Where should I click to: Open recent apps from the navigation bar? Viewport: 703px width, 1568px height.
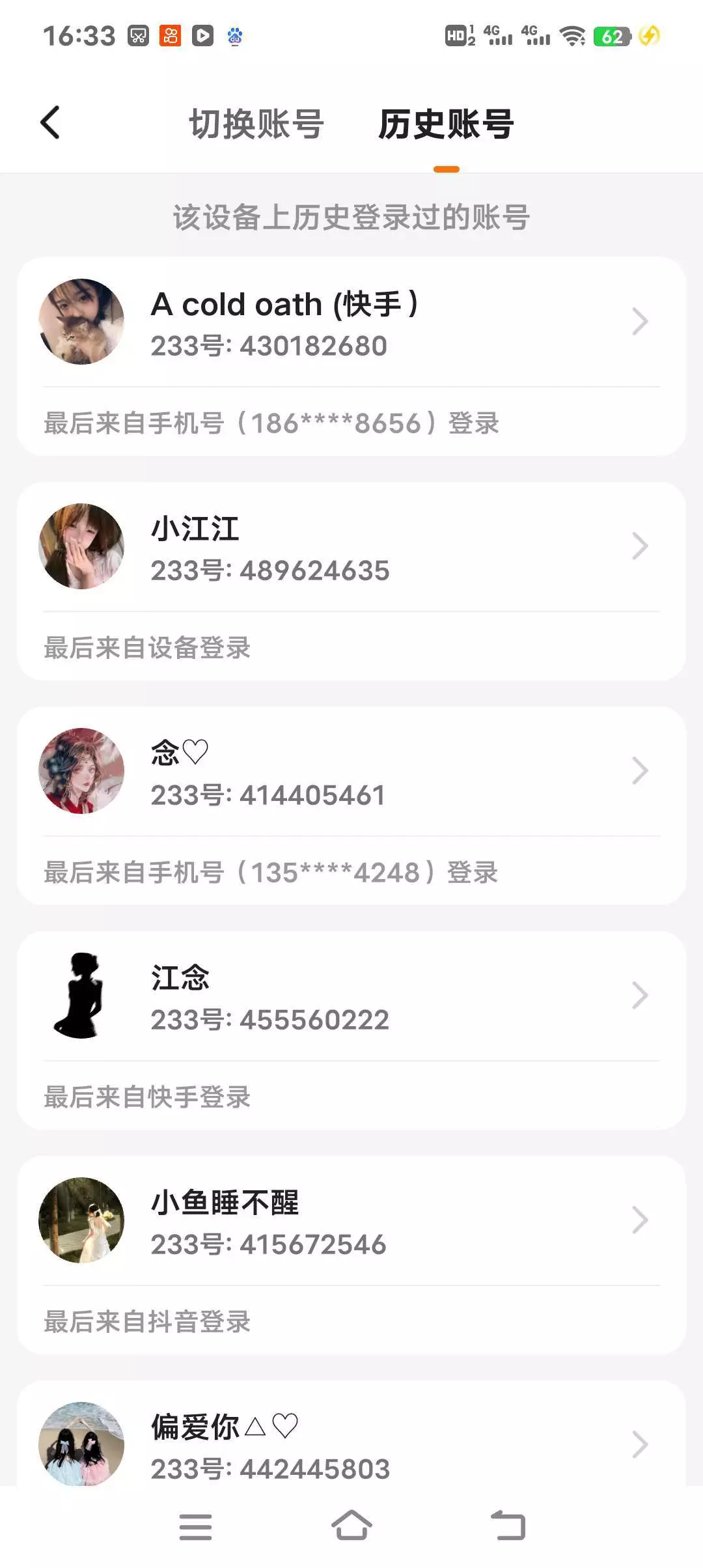[x=195, y=1526]
